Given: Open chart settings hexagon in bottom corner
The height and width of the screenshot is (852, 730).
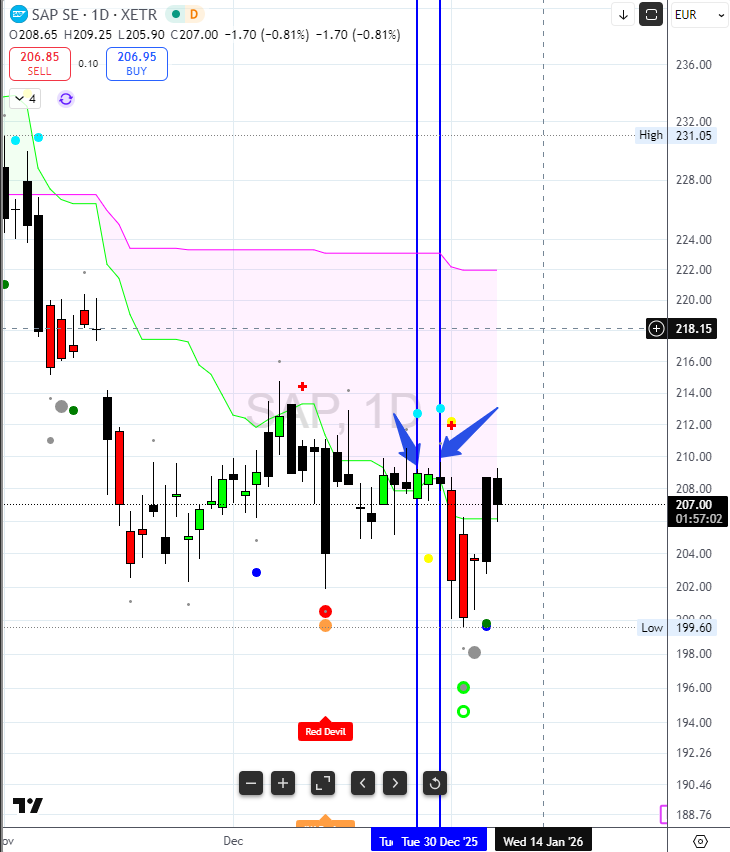Looking at the screenshot, I should point(701,841).
